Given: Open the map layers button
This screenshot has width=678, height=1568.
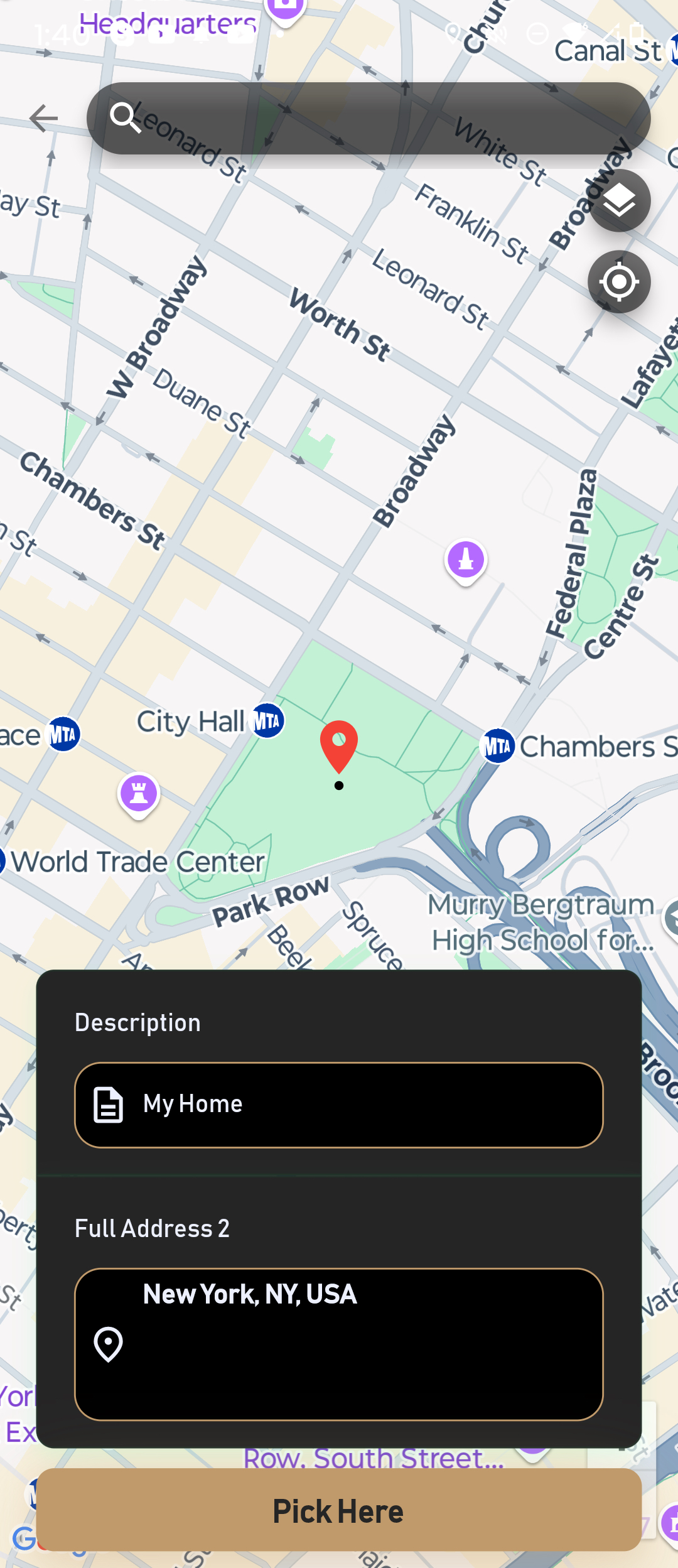Looking at the screenshot, I should point(619,201).
